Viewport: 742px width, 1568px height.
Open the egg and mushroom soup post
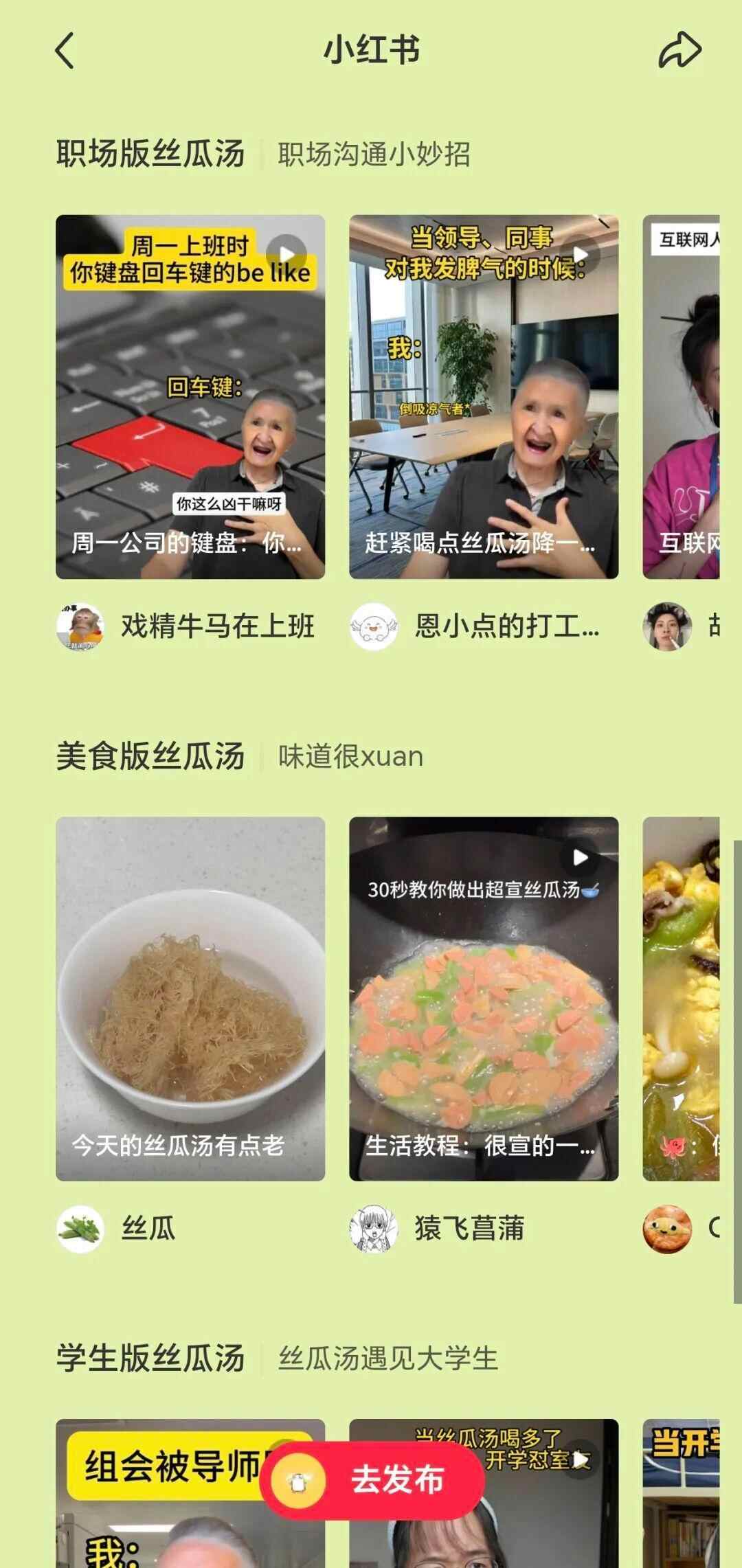coord(682,999)
